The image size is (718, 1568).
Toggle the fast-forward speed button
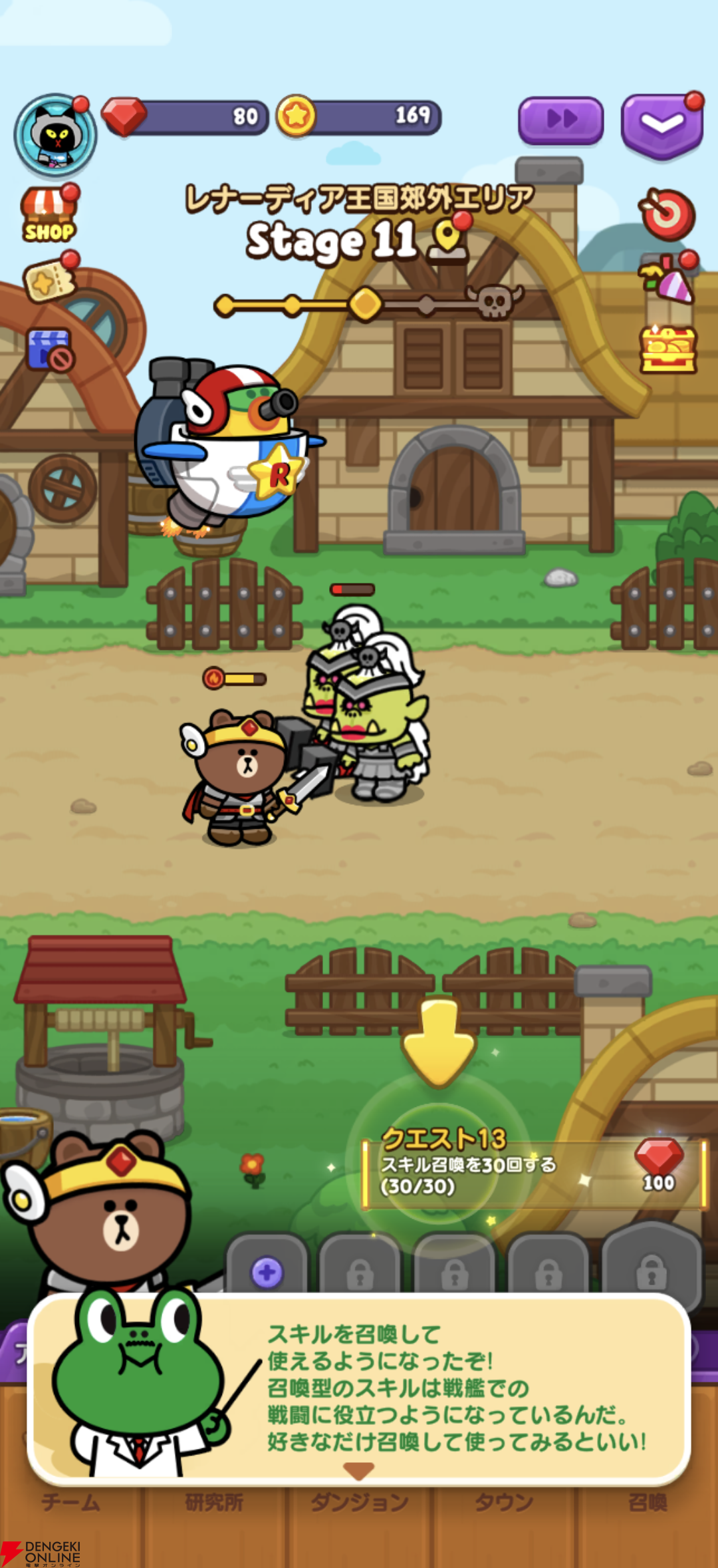pyautogui.click(x=560, y=120)
